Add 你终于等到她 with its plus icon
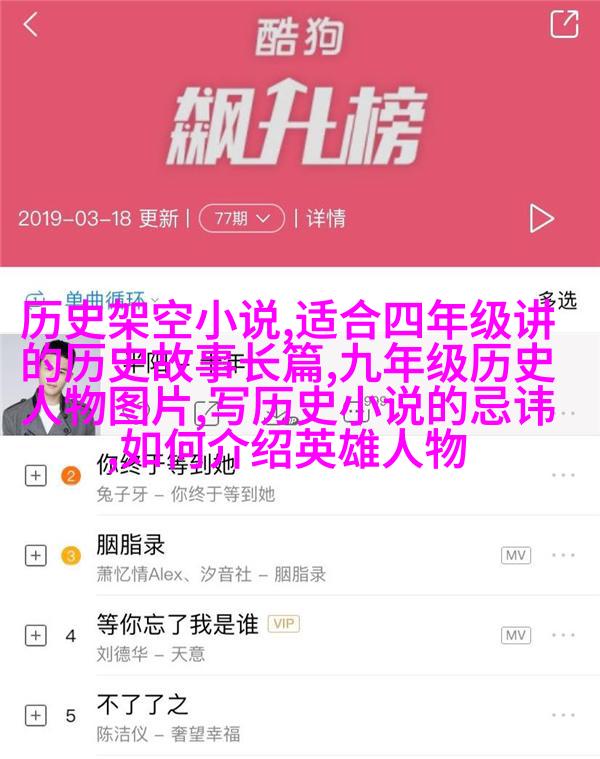The image size is (600, 759). pos(34,475)
